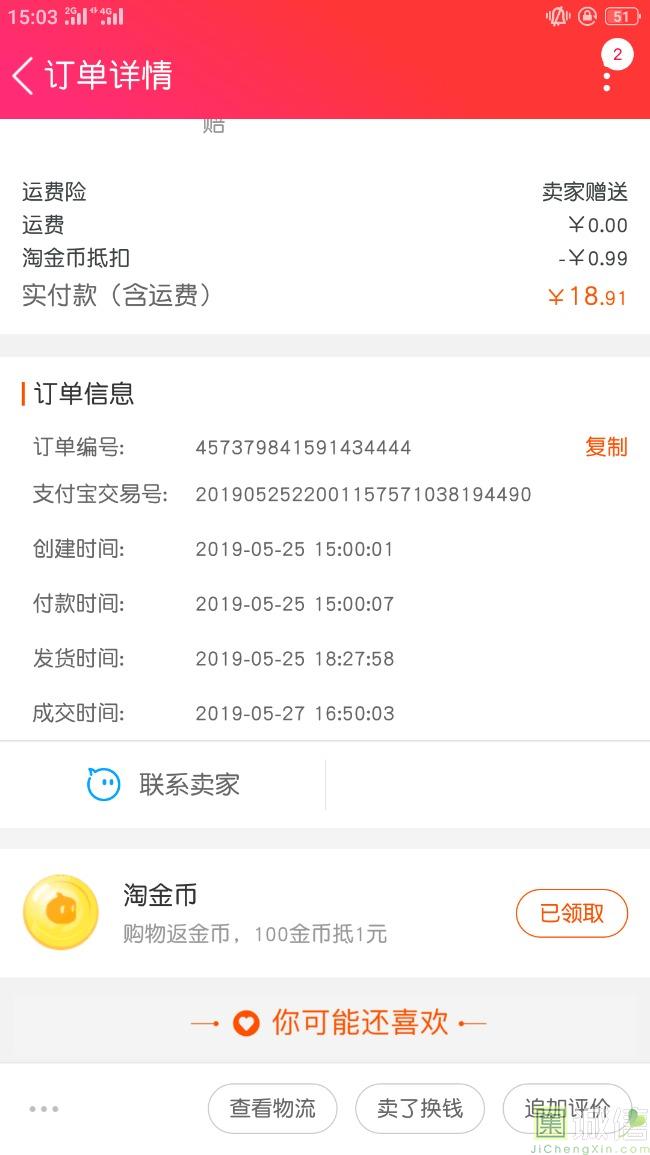Go back from 订单详情 page
This screenshot has width=650, height=1155.
click(24, 76)
